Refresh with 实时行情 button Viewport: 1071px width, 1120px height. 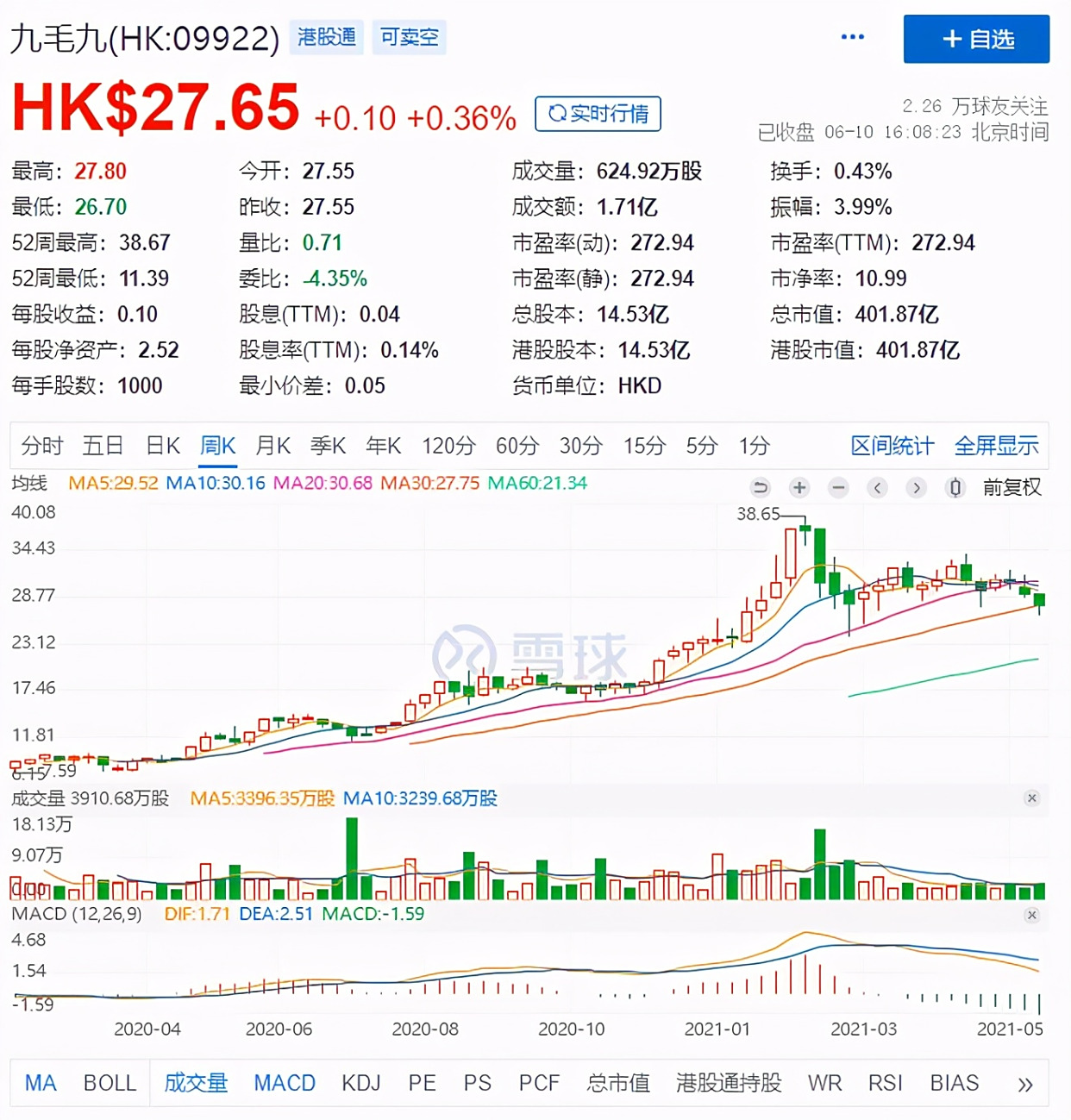tap(598, 114)
